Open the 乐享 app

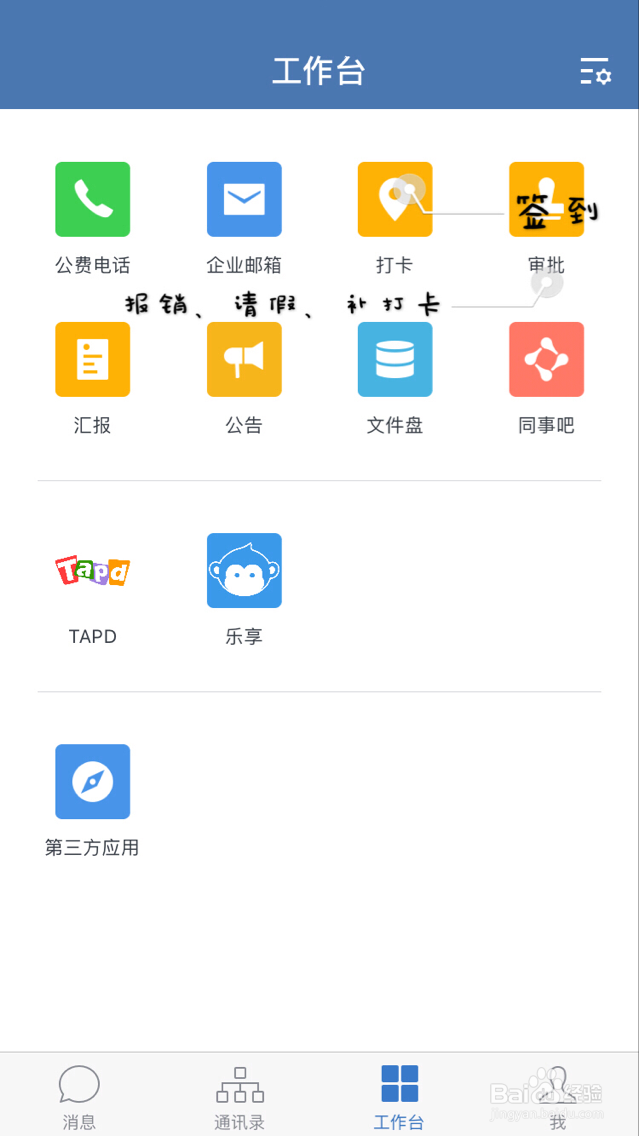click(x=244, y=571)
